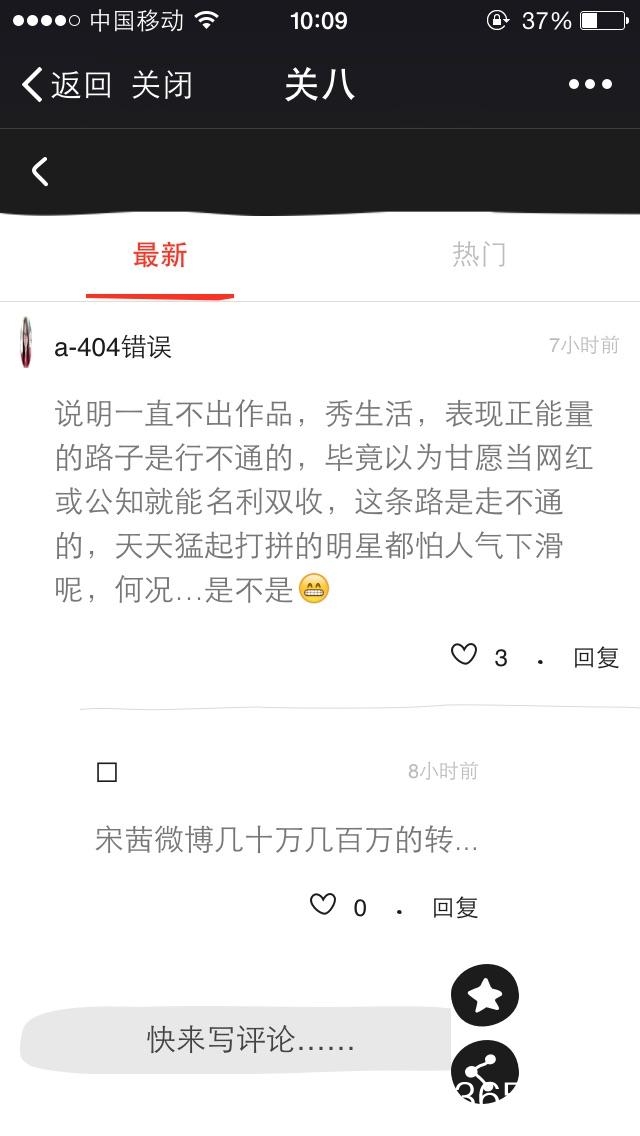The height and width of the screenshot is (1136, 640).
Task: Switch to the 最新 tab
Action: tap(160, 255)
